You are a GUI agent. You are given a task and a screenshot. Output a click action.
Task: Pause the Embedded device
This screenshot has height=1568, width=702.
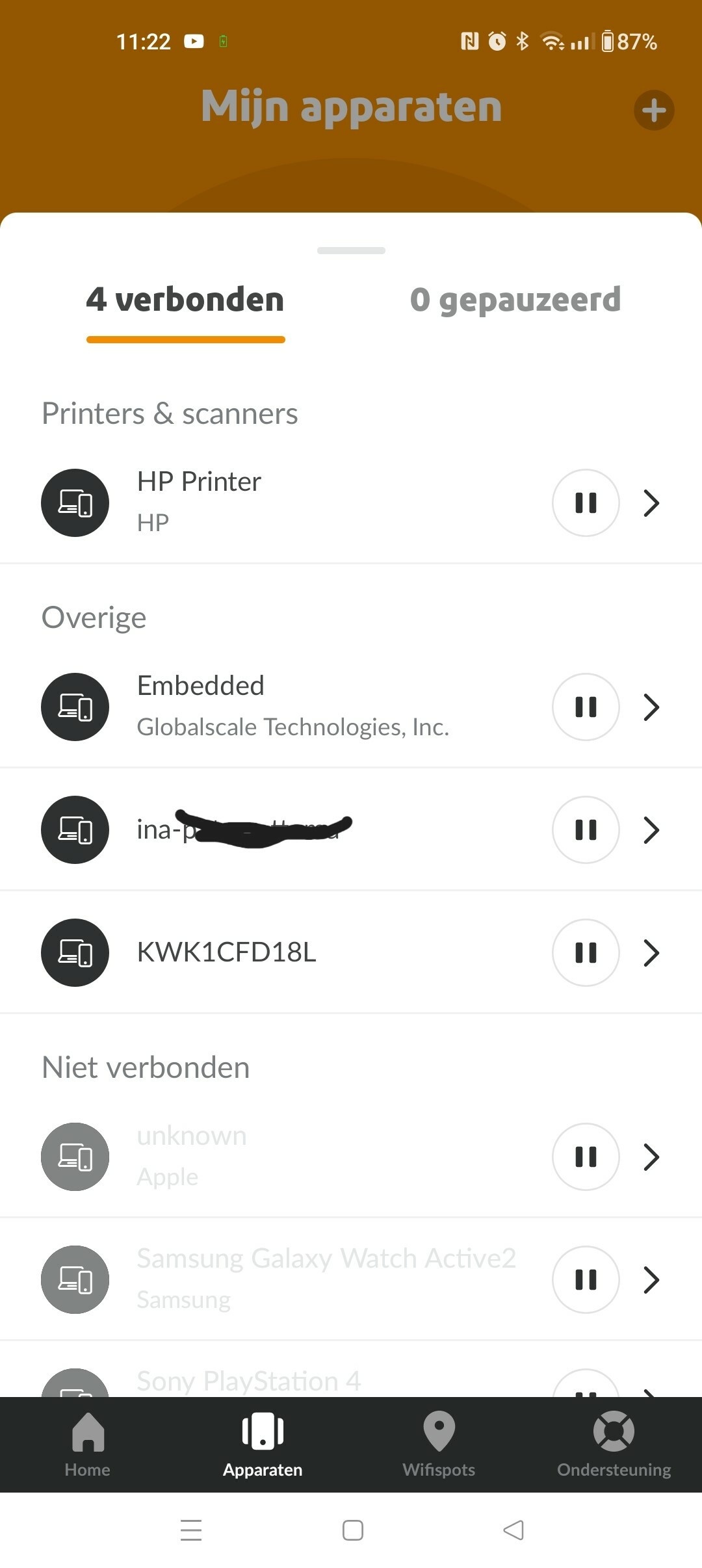(585, 707)
